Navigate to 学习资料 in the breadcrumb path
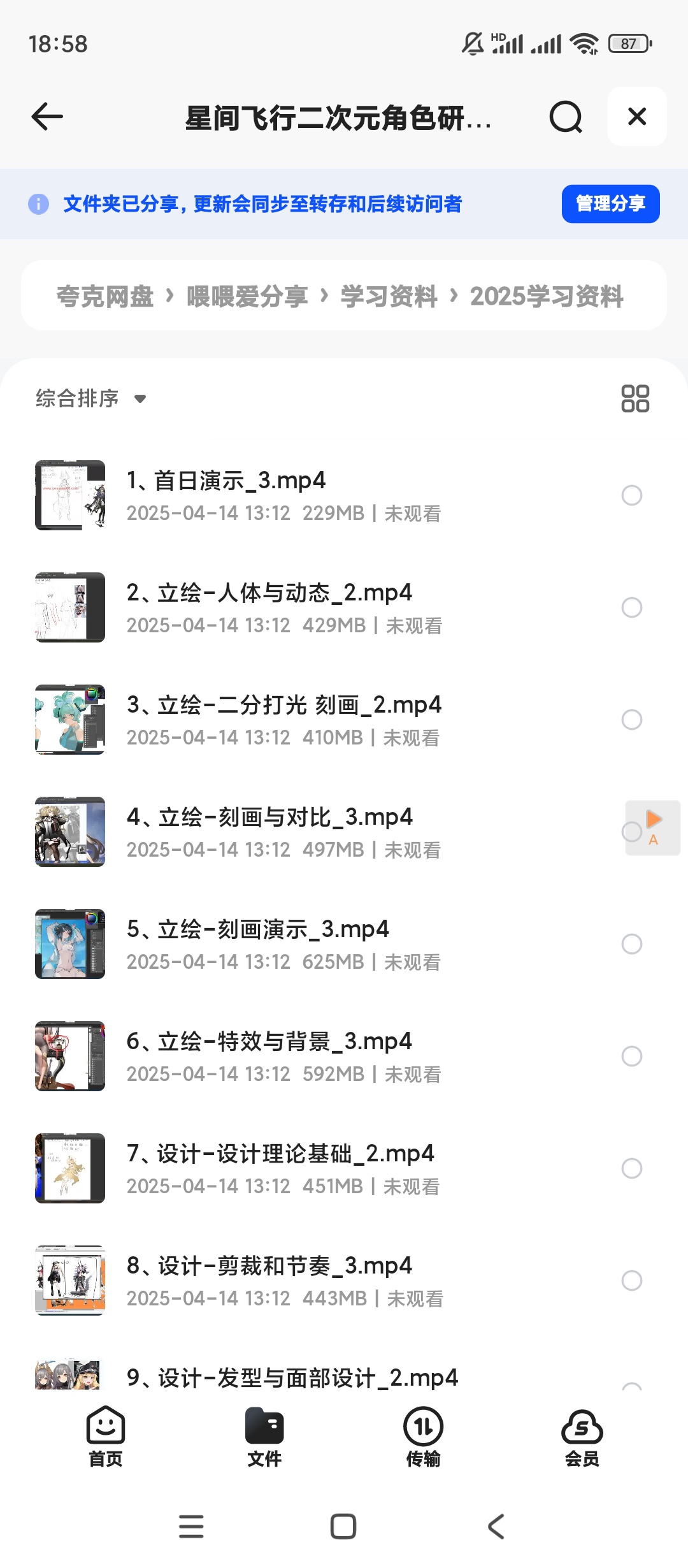688x1568 pixels. click(x=389, y=296)
